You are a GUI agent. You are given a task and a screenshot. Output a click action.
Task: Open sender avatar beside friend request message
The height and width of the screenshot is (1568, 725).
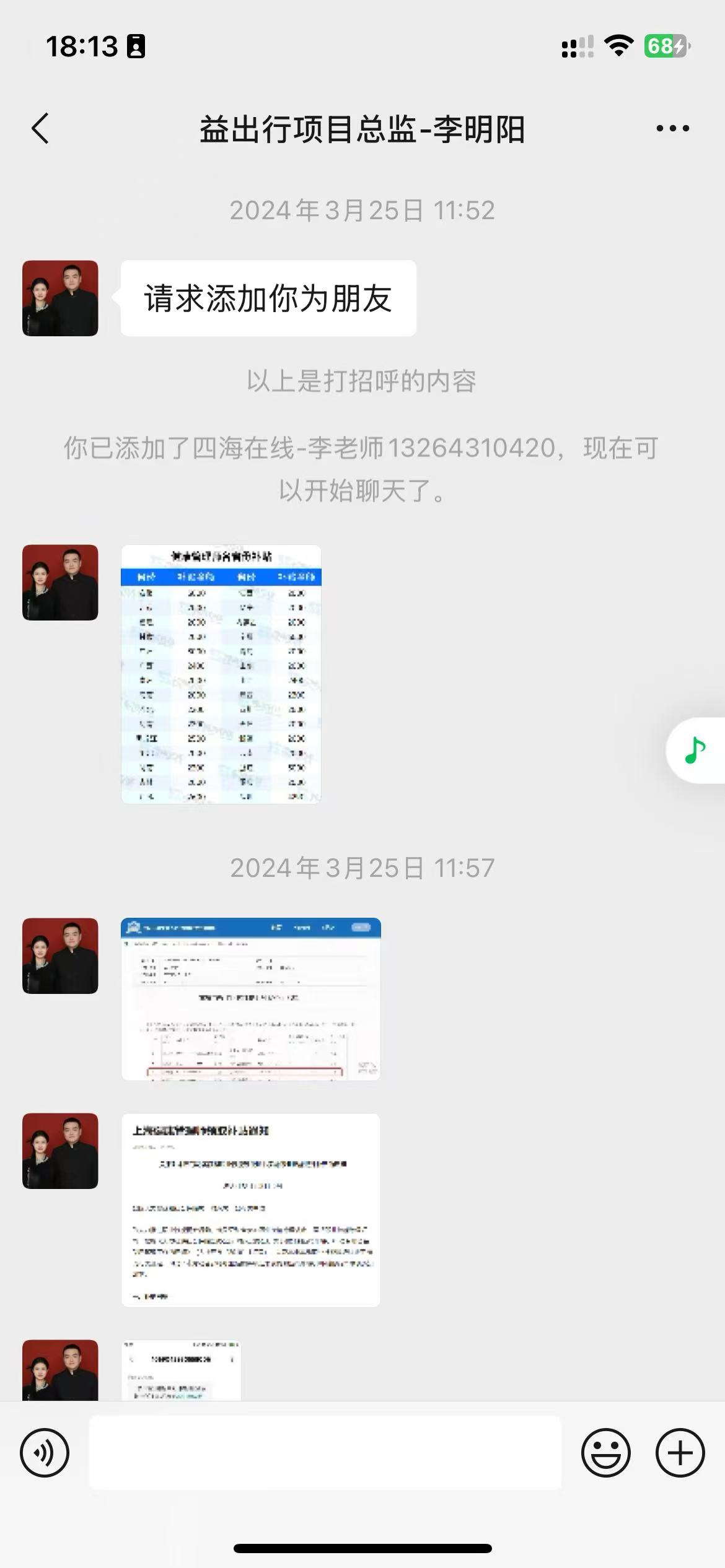(x=60, y=298)
